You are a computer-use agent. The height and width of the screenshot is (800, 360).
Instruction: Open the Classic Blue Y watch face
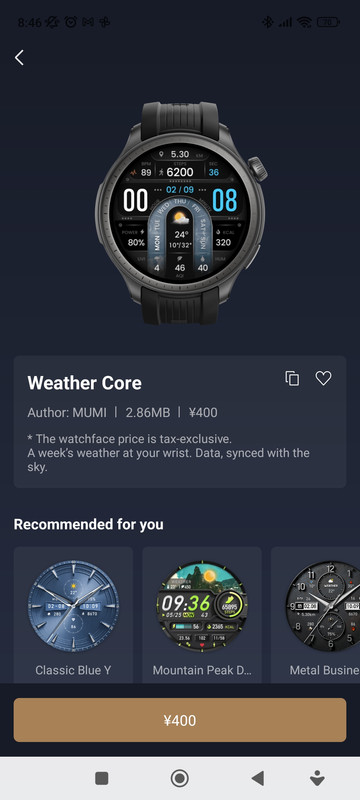73,615
